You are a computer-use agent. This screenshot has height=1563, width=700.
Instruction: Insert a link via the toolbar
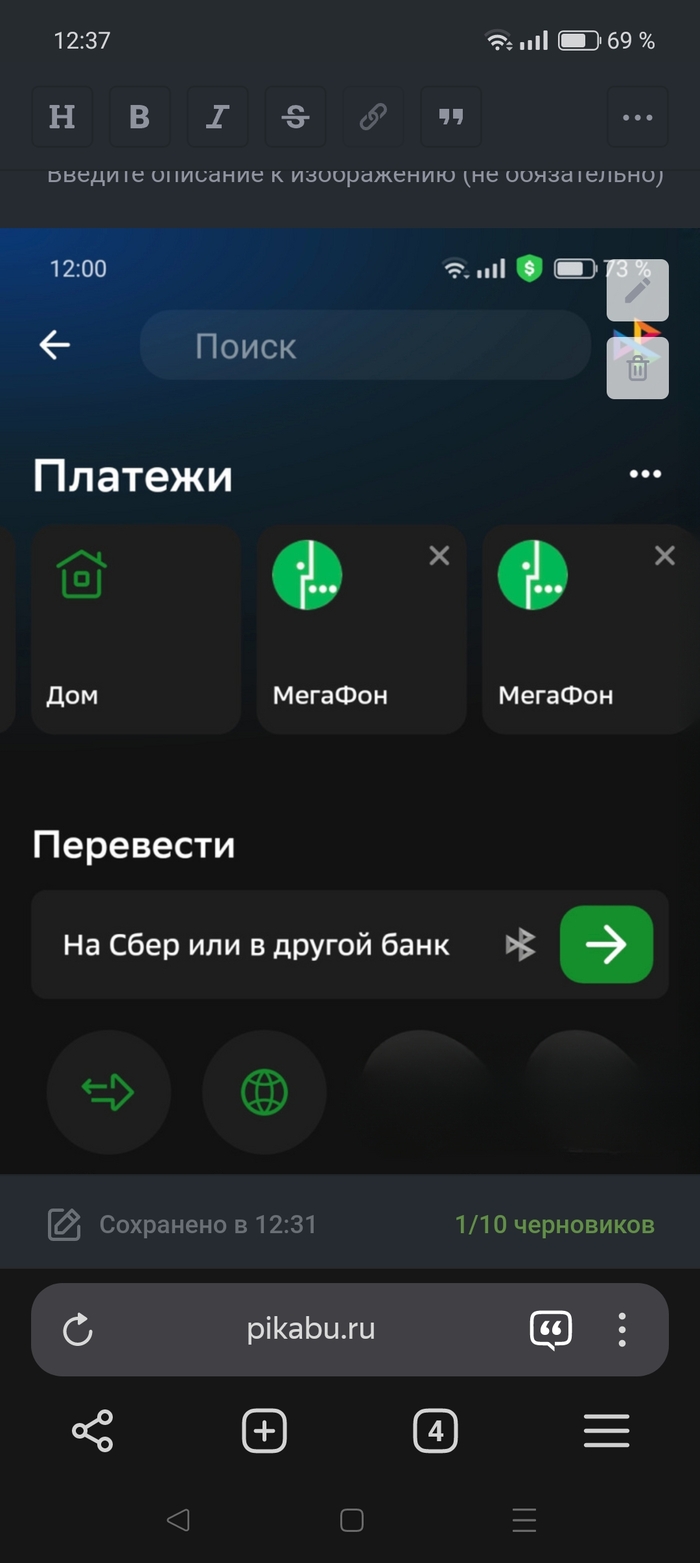(x=373, y=117)
